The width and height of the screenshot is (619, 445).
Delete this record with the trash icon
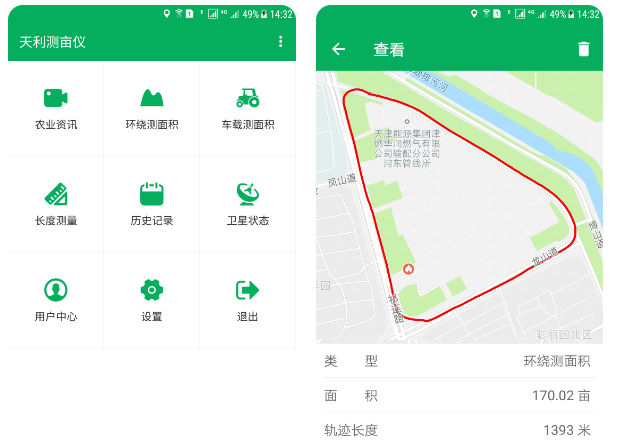click(584, 49)
